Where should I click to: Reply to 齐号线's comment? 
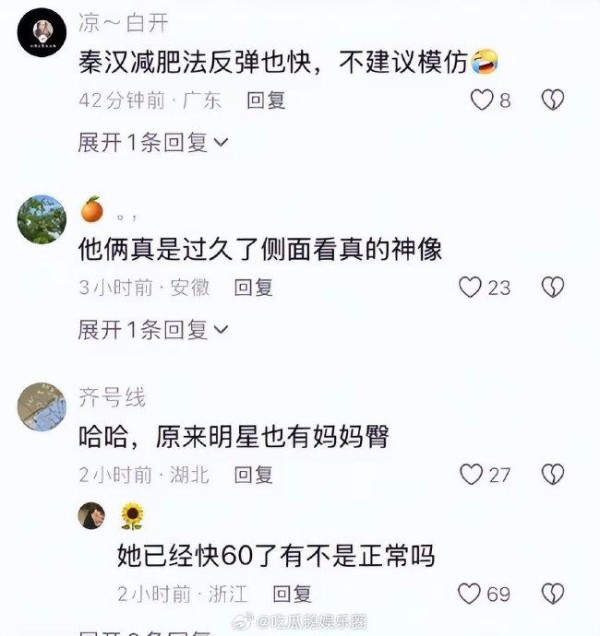253,474
